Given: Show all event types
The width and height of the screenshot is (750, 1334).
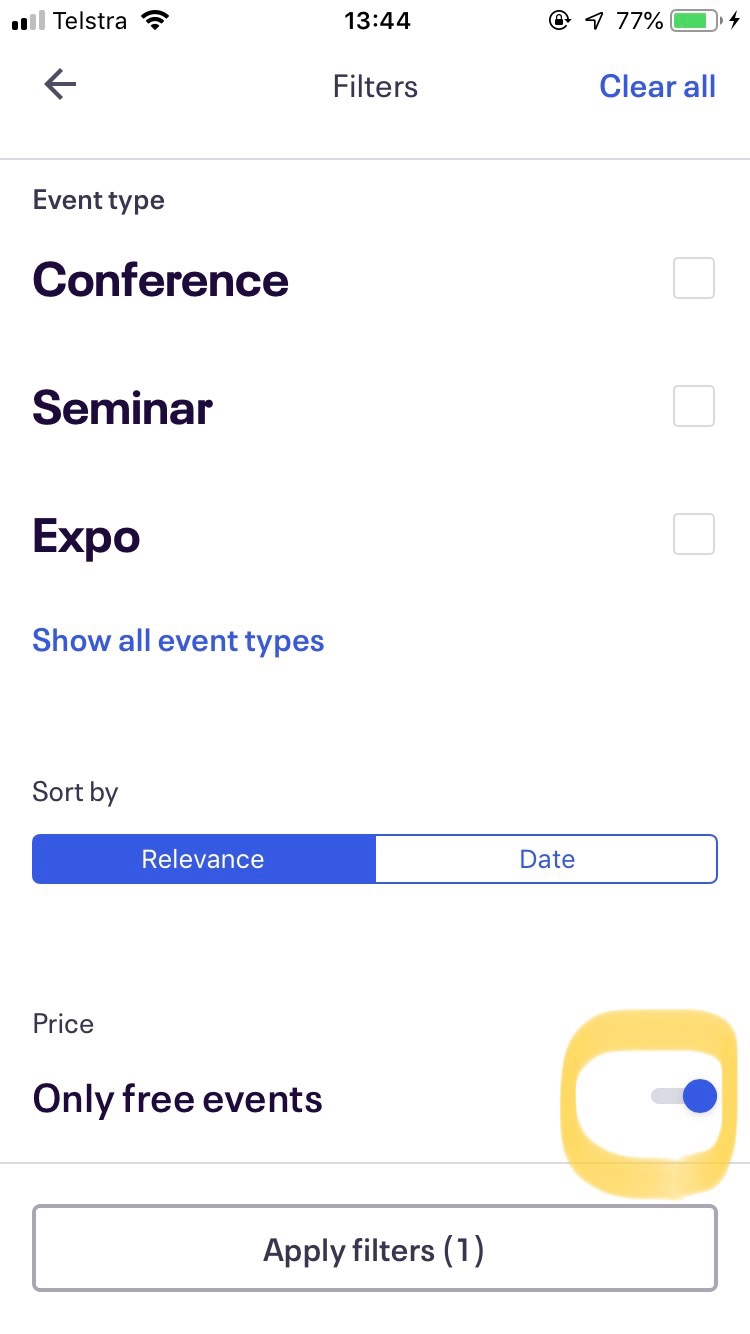Looking at the screenshot, I should (178, 640).
